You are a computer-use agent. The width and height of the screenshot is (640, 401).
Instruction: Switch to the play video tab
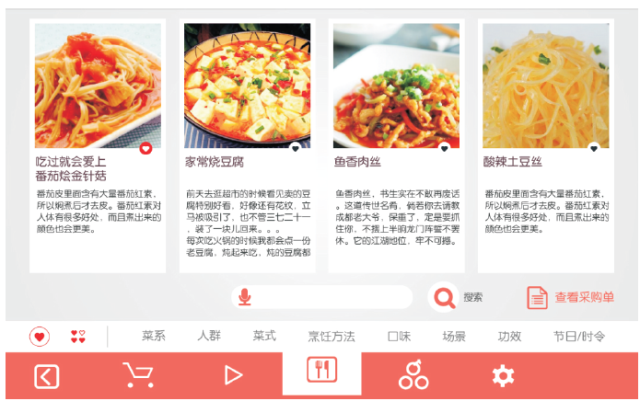(x=233, y=376)
